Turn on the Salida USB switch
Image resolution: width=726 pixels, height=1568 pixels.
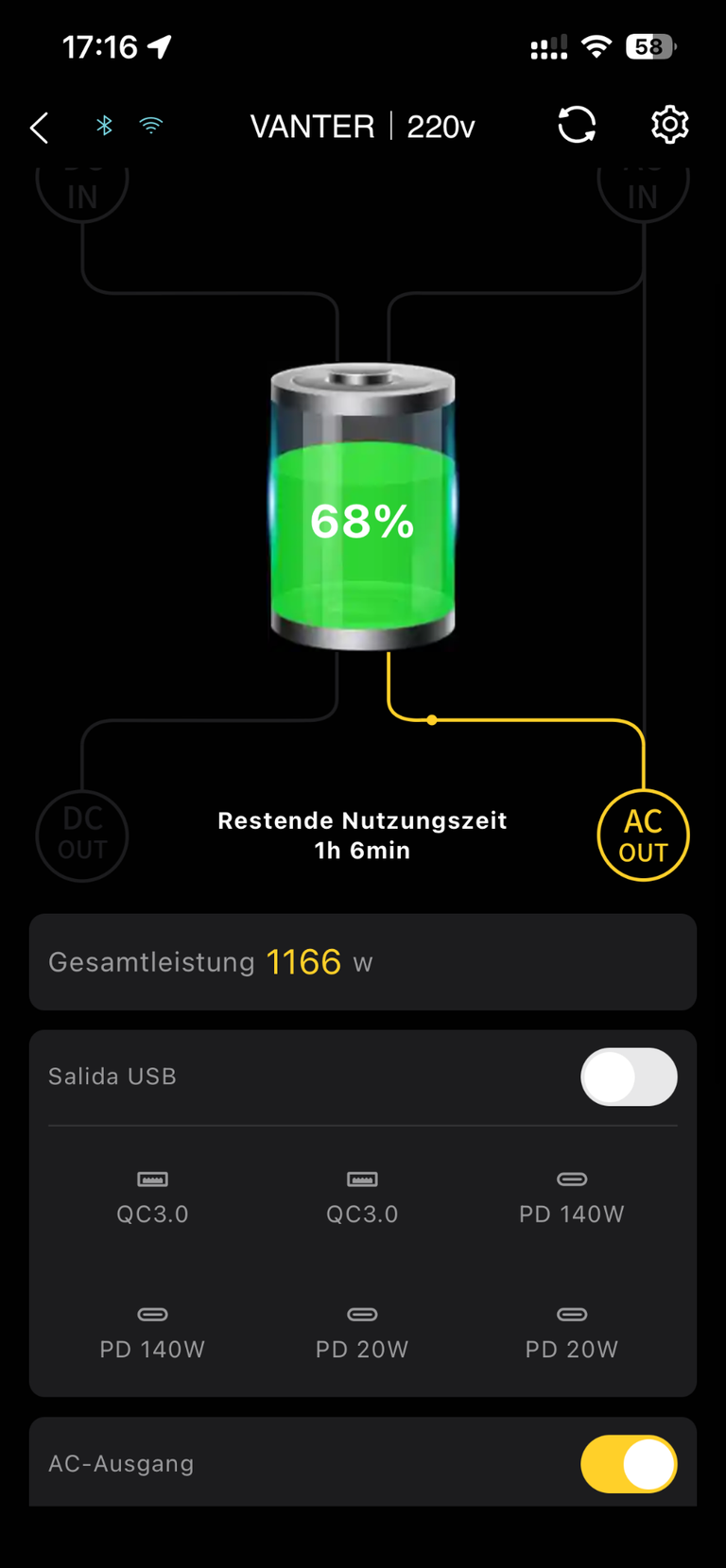[629, 1077]
